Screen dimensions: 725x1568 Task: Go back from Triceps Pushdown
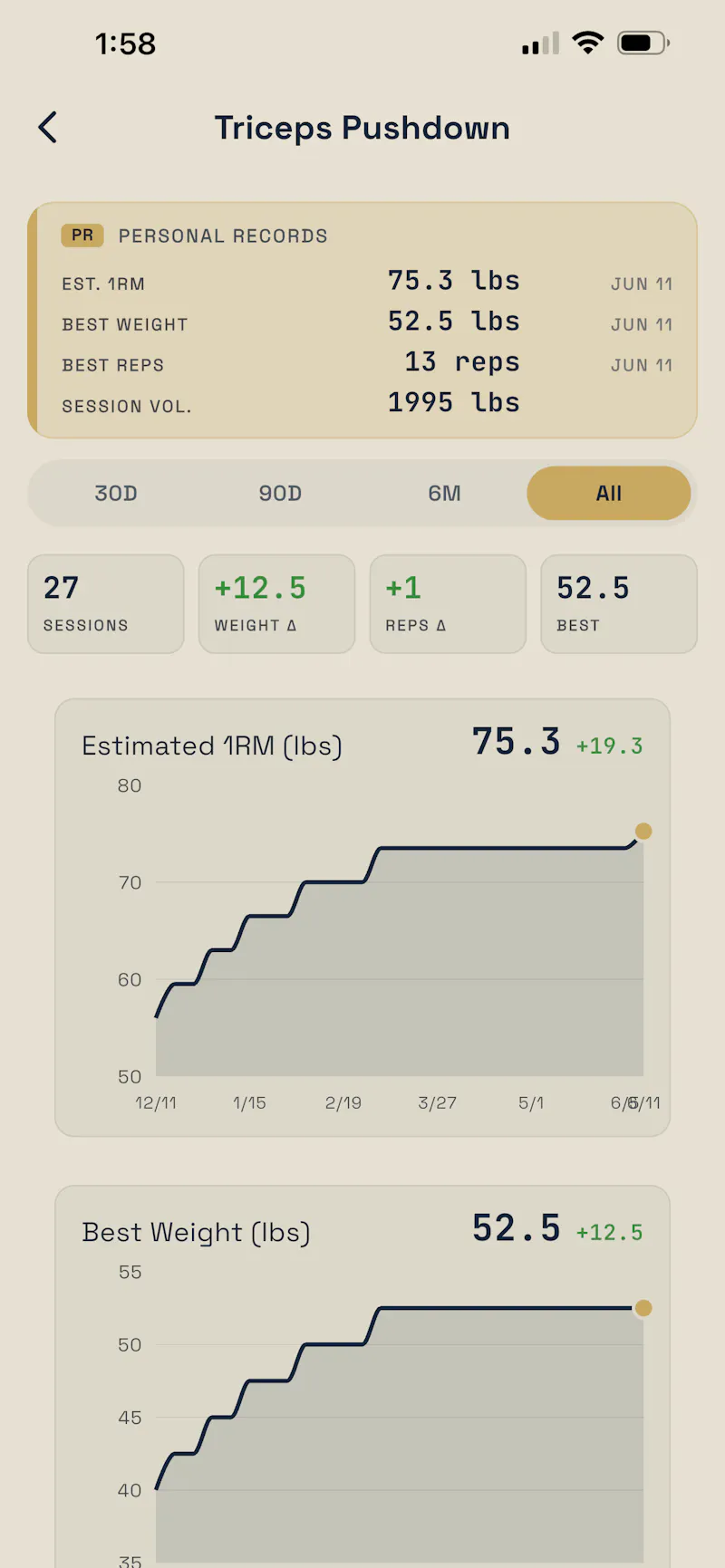[x=48, y=128]
